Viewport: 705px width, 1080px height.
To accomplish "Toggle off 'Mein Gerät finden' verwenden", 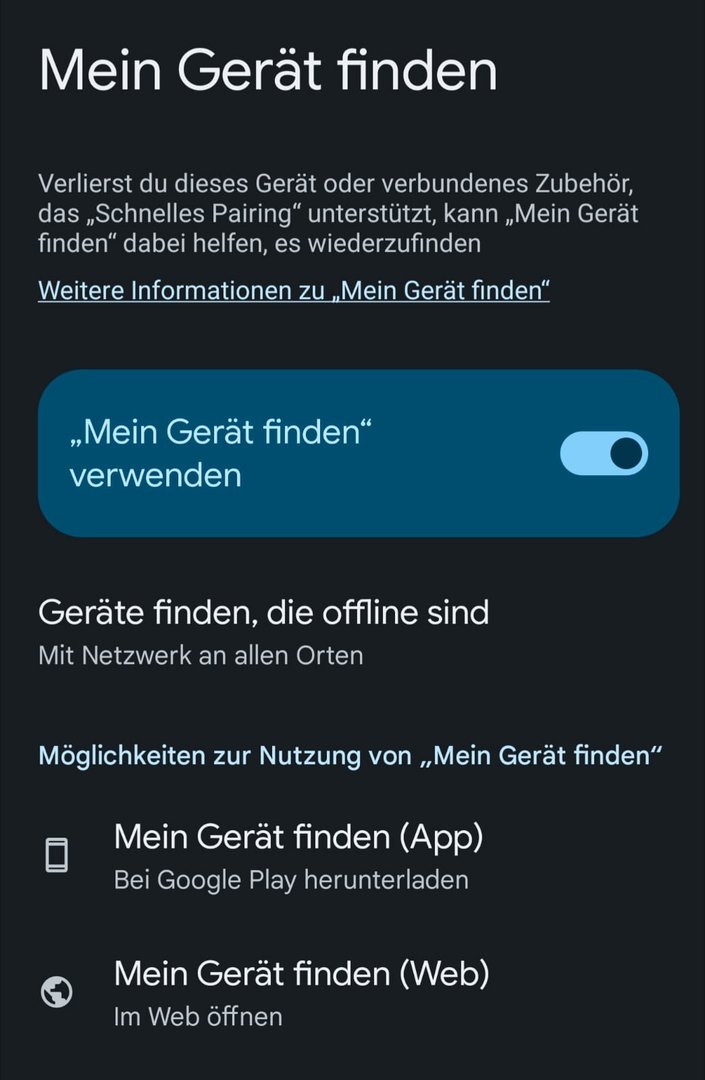I will [x=603, y=453].
